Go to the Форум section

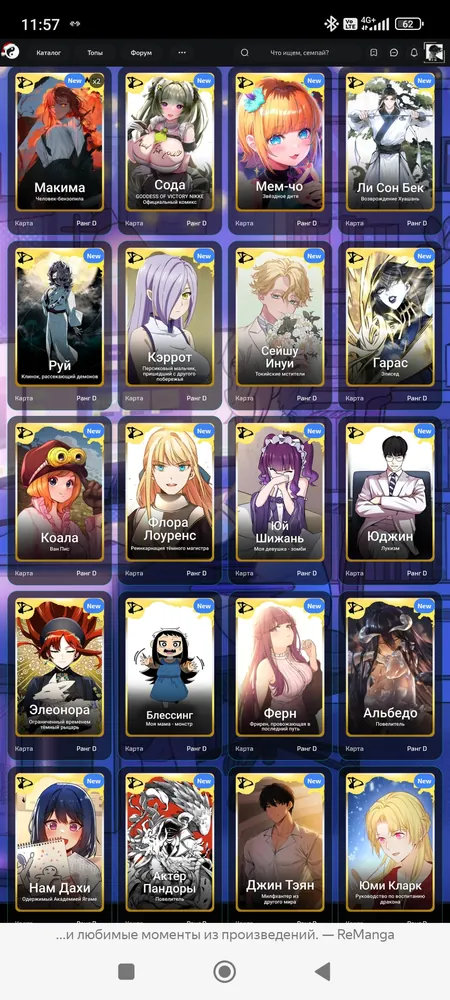click(141, 53)
